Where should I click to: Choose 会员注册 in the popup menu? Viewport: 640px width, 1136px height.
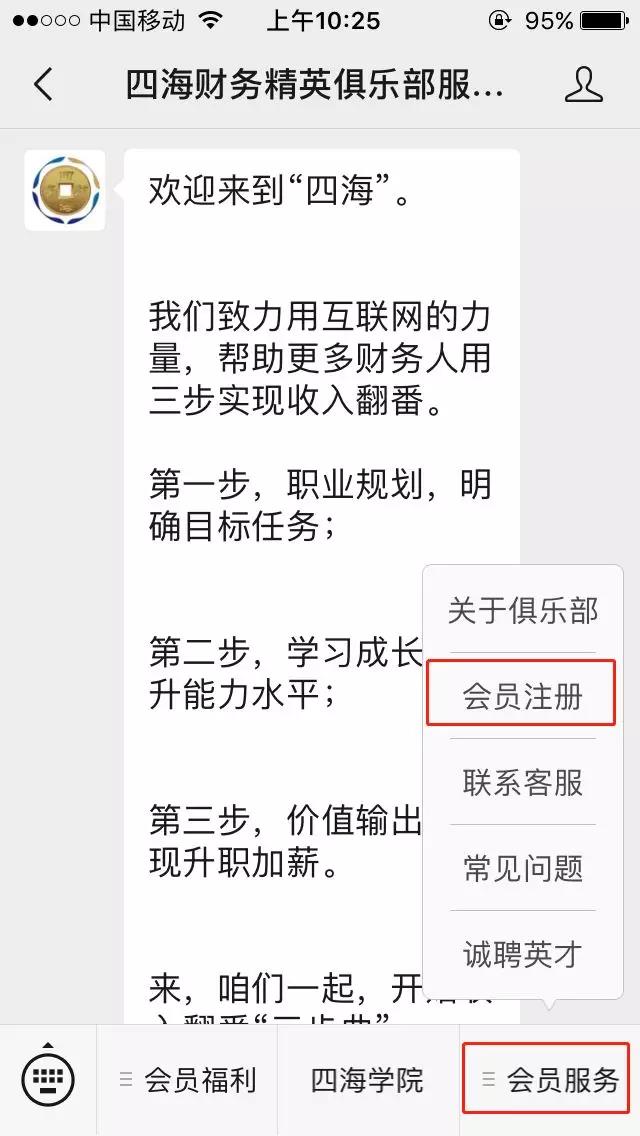coord(522,696)
